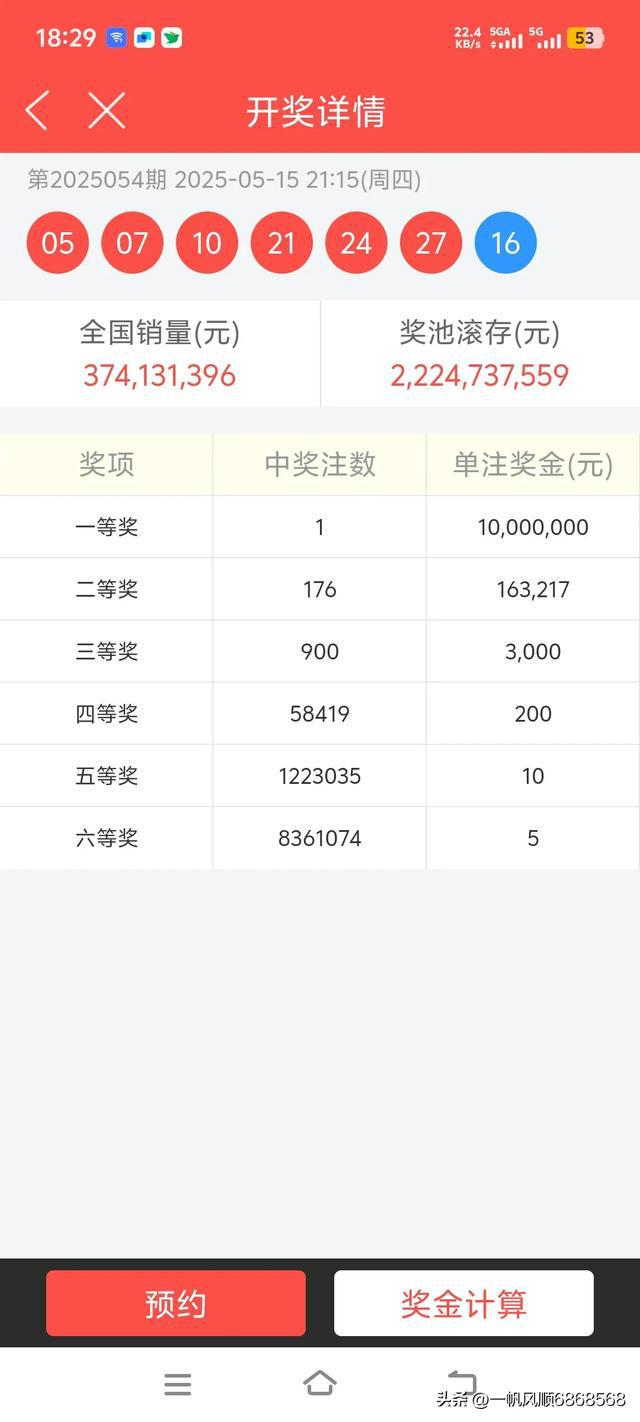Open the system recent apps menu

tap(178, 1384)
